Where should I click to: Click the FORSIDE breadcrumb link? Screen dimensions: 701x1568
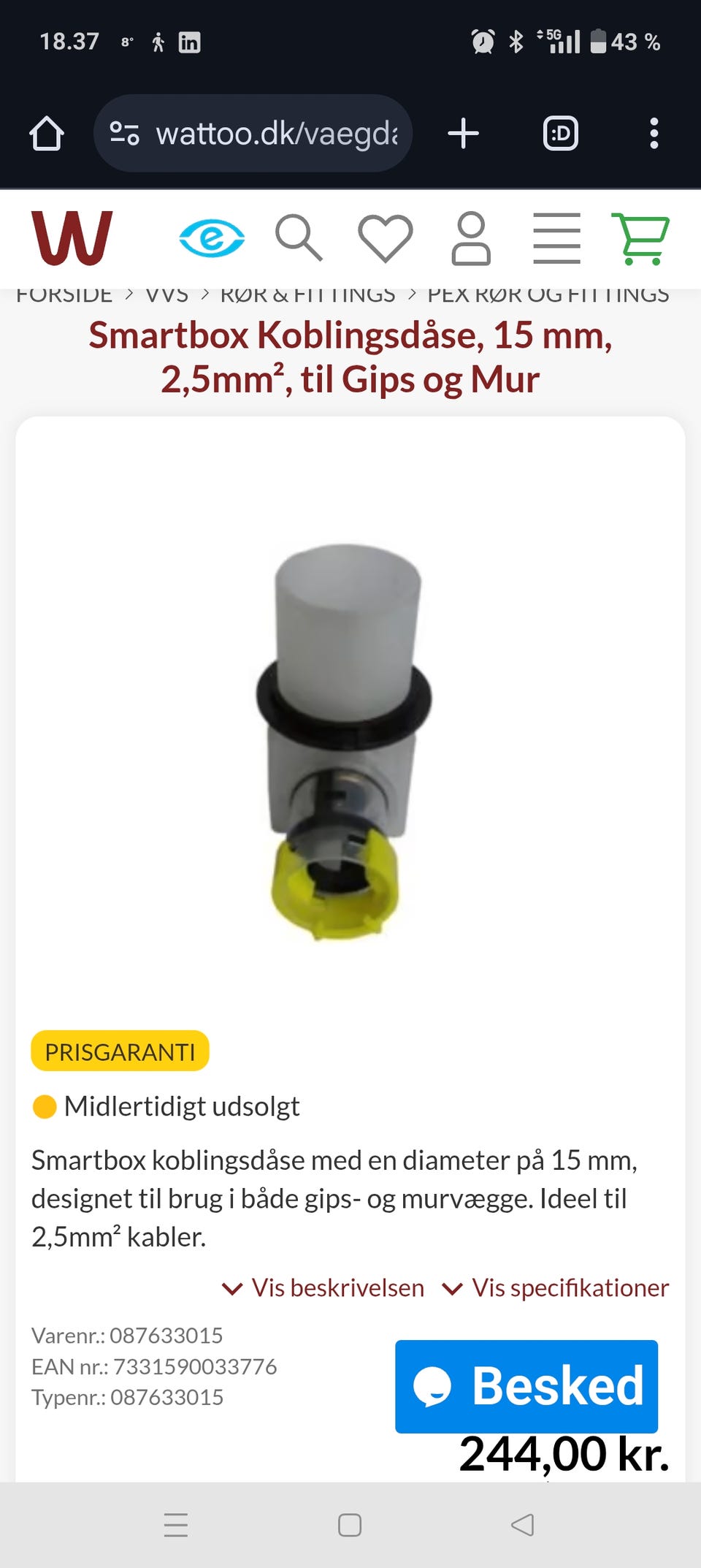[64, 294]
